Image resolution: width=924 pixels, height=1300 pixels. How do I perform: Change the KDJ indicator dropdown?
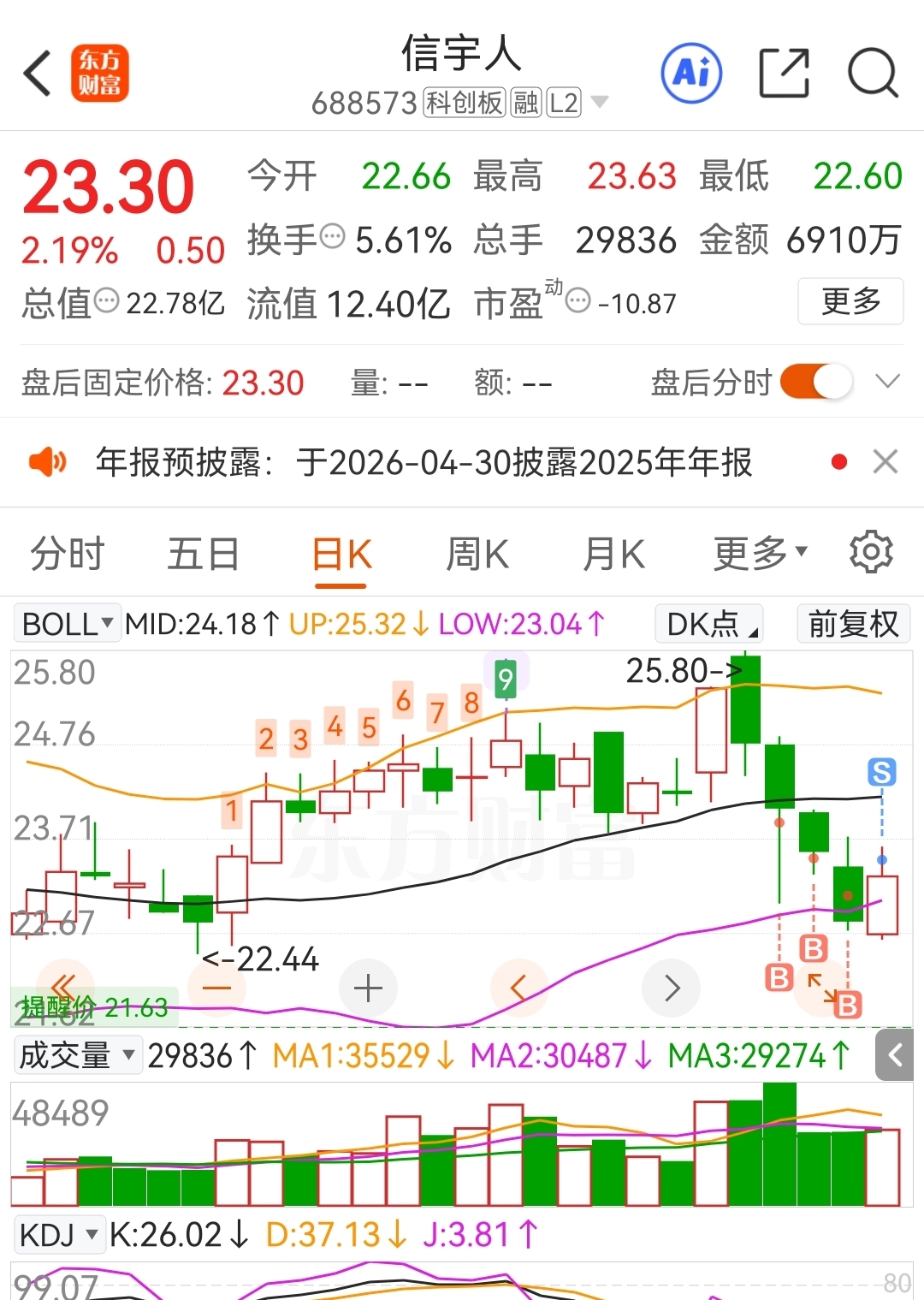[x=60, y=1235]
